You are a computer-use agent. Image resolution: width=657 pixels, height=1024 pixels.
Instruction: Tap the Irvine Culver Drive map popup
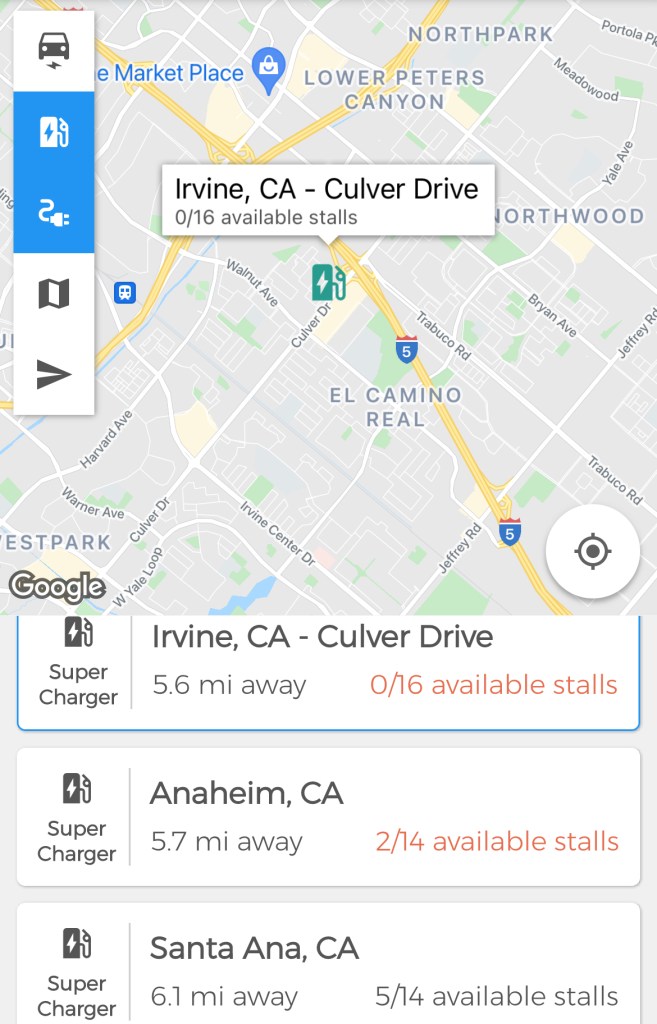point(328,200)
